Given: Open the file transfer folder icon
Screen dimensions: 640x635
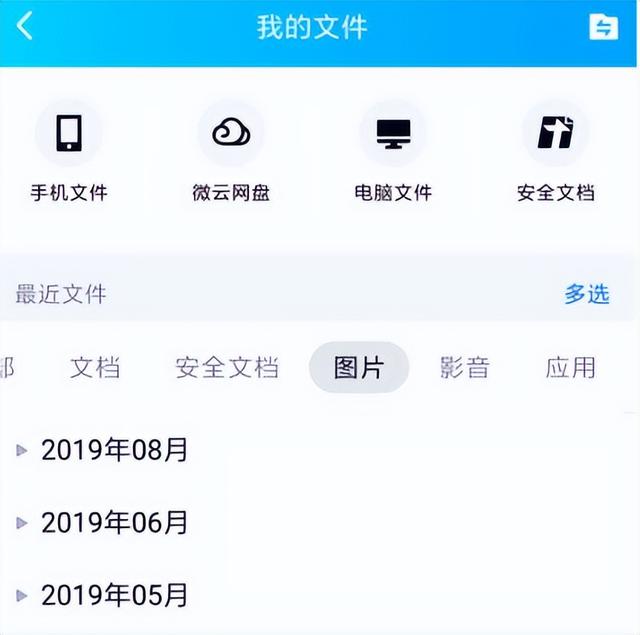Looking at the screenshot, I should [603, 27].
